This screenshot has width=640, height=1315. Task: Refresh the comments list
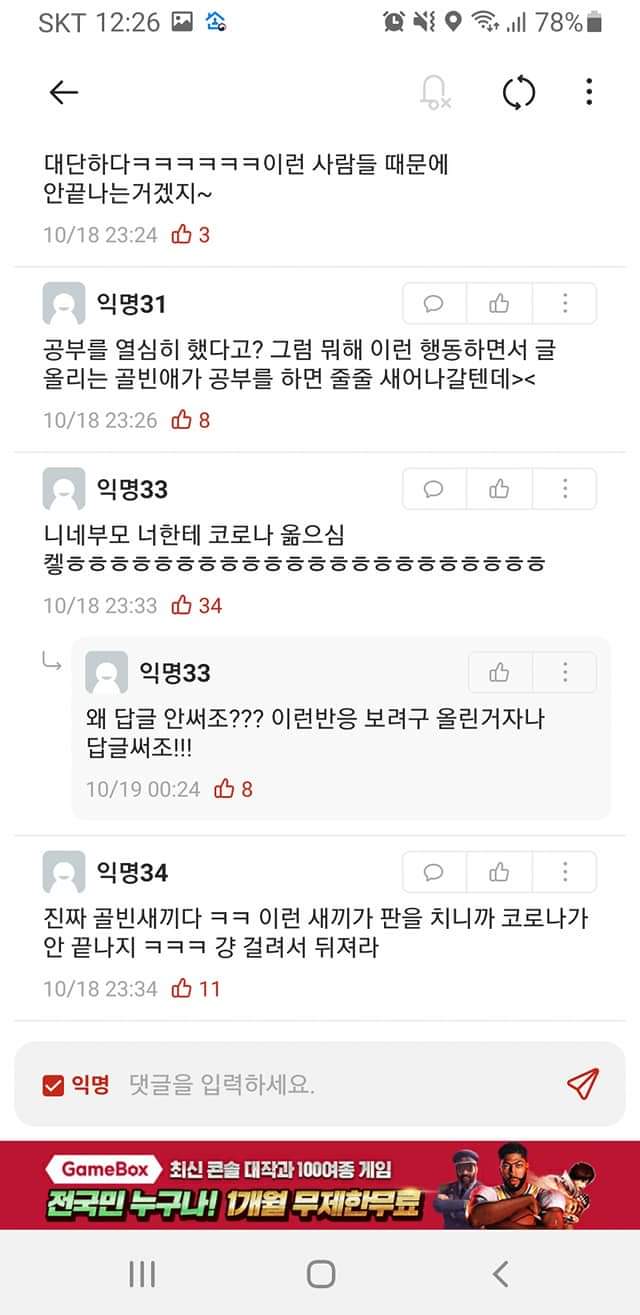(x=518, y=93)
